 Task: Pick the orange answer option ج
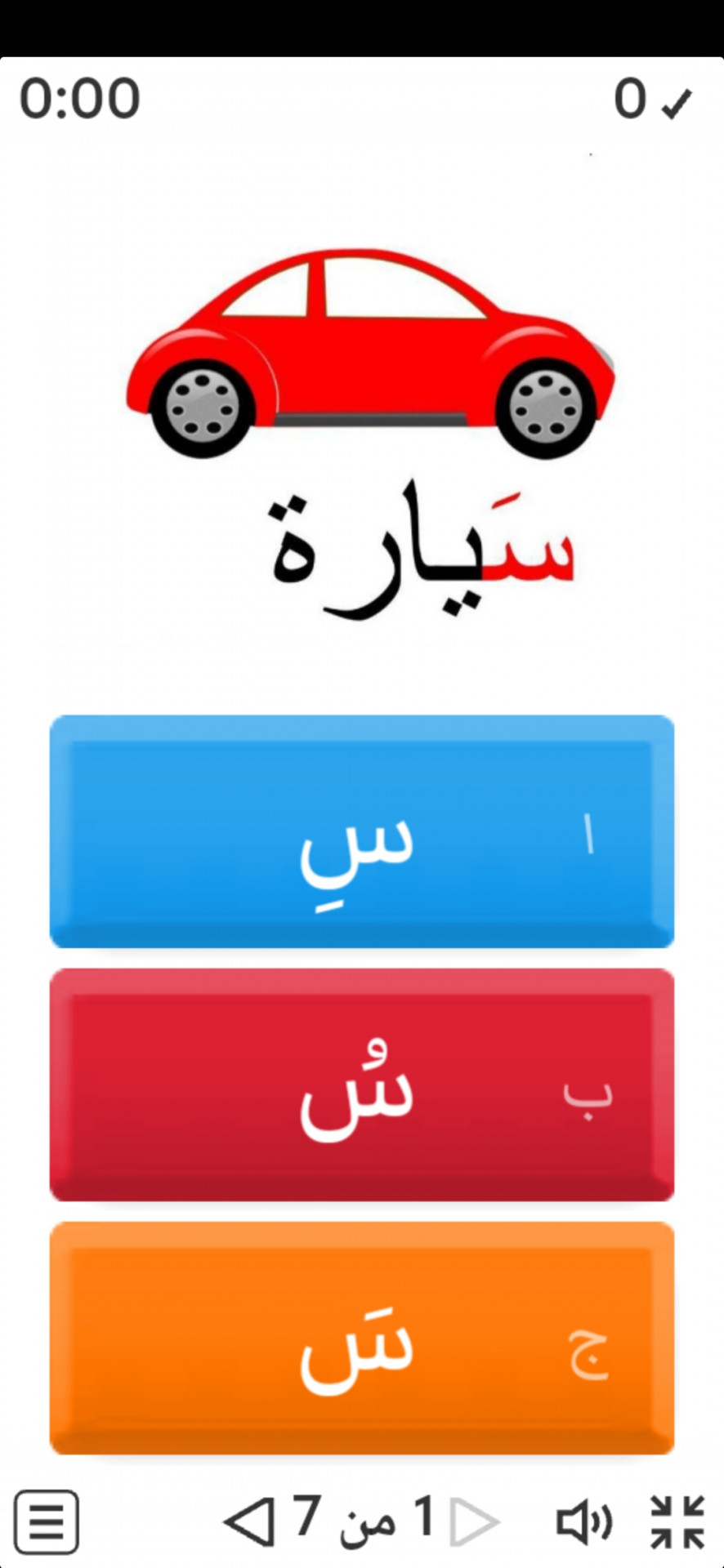tap(362, 1338)
